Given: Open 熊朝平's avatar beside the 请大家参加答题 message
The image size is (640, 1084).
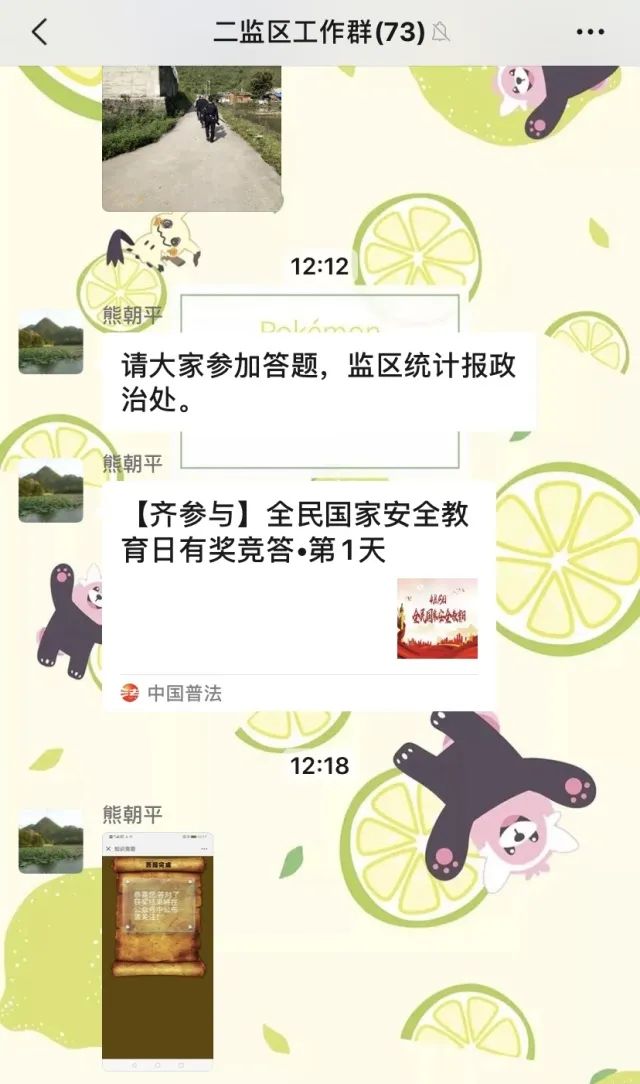Looking at the screenshot, I should (51, 342).
